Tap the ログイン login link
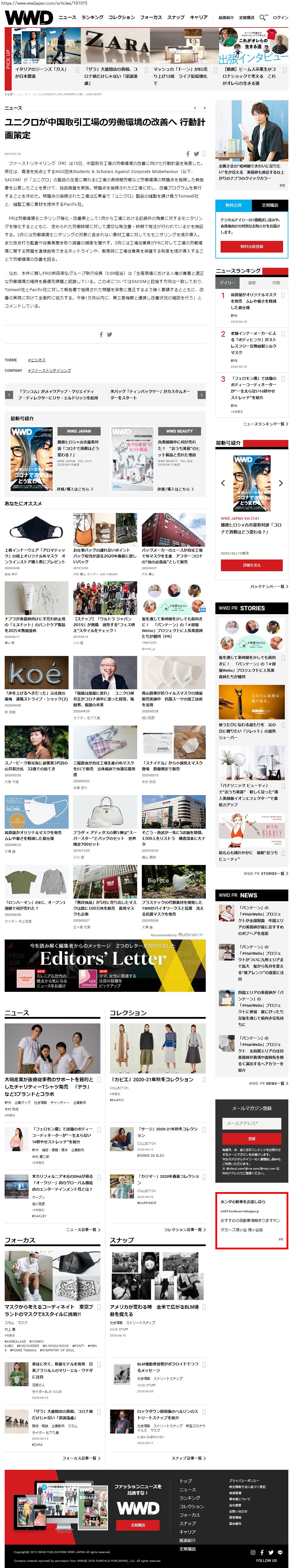This screenshot has height=1568, width=293. [280, 18]
